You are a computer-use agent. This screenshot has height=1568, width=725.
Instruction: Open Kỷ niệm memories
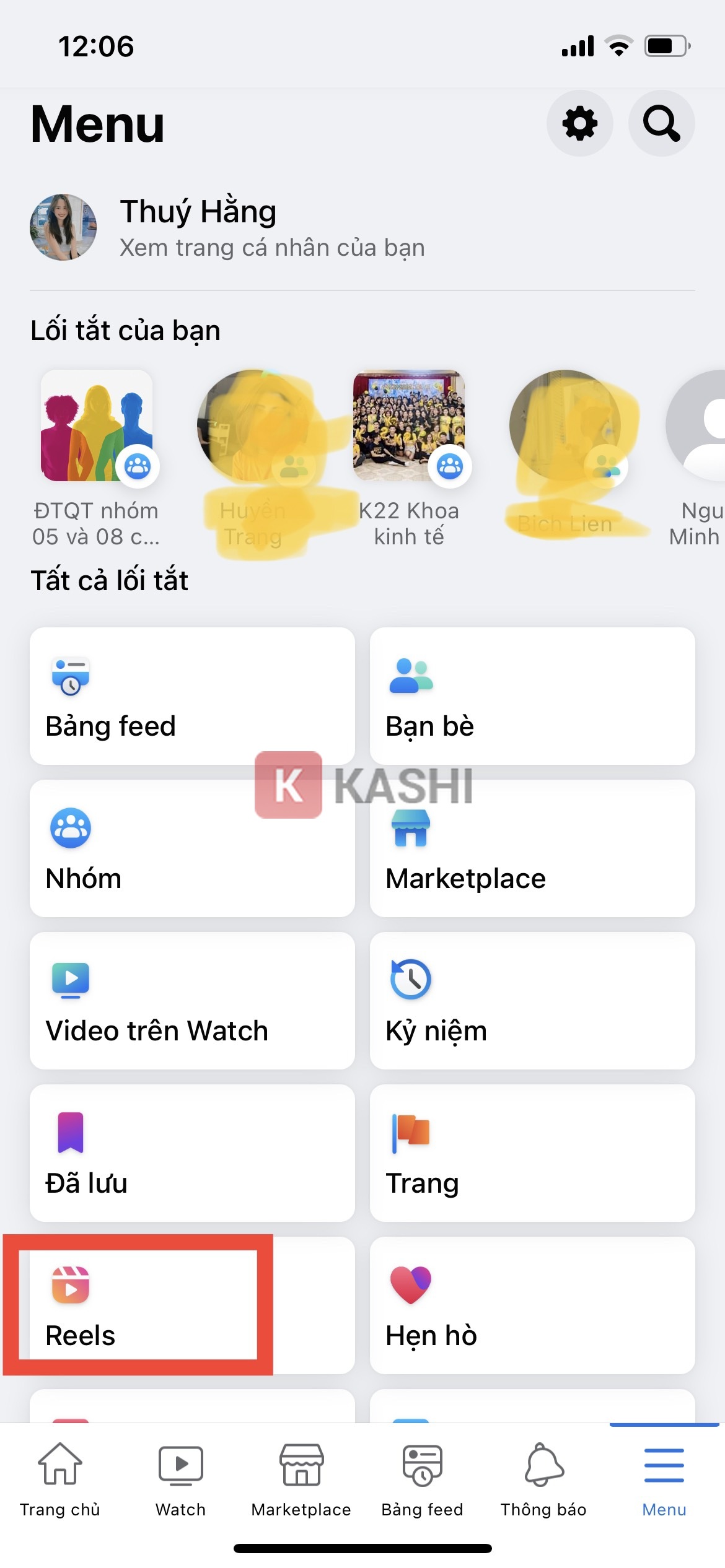coord(532,1001)
